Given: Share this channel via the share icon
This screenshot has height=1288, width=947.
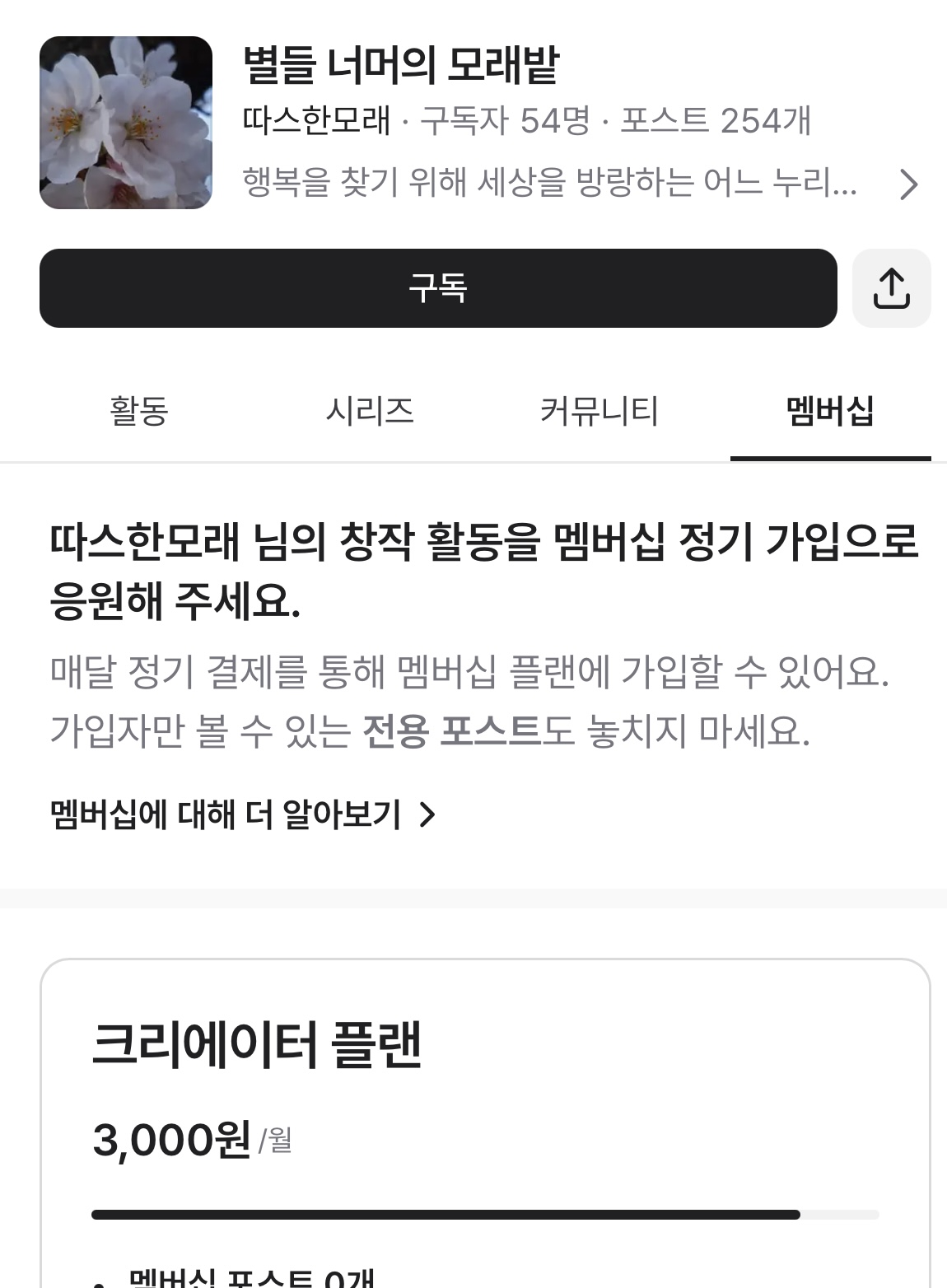Looking at the screenshot, I should 891,288.
